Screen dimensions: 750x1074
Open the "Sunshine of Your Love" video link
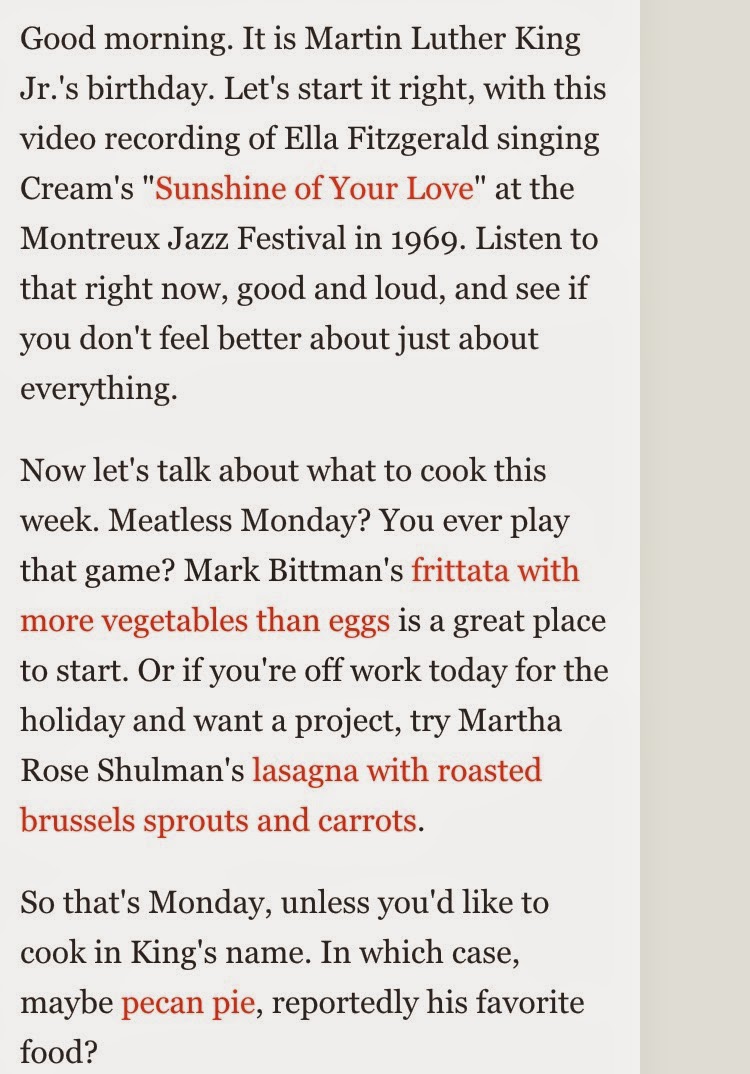[314, 188]
